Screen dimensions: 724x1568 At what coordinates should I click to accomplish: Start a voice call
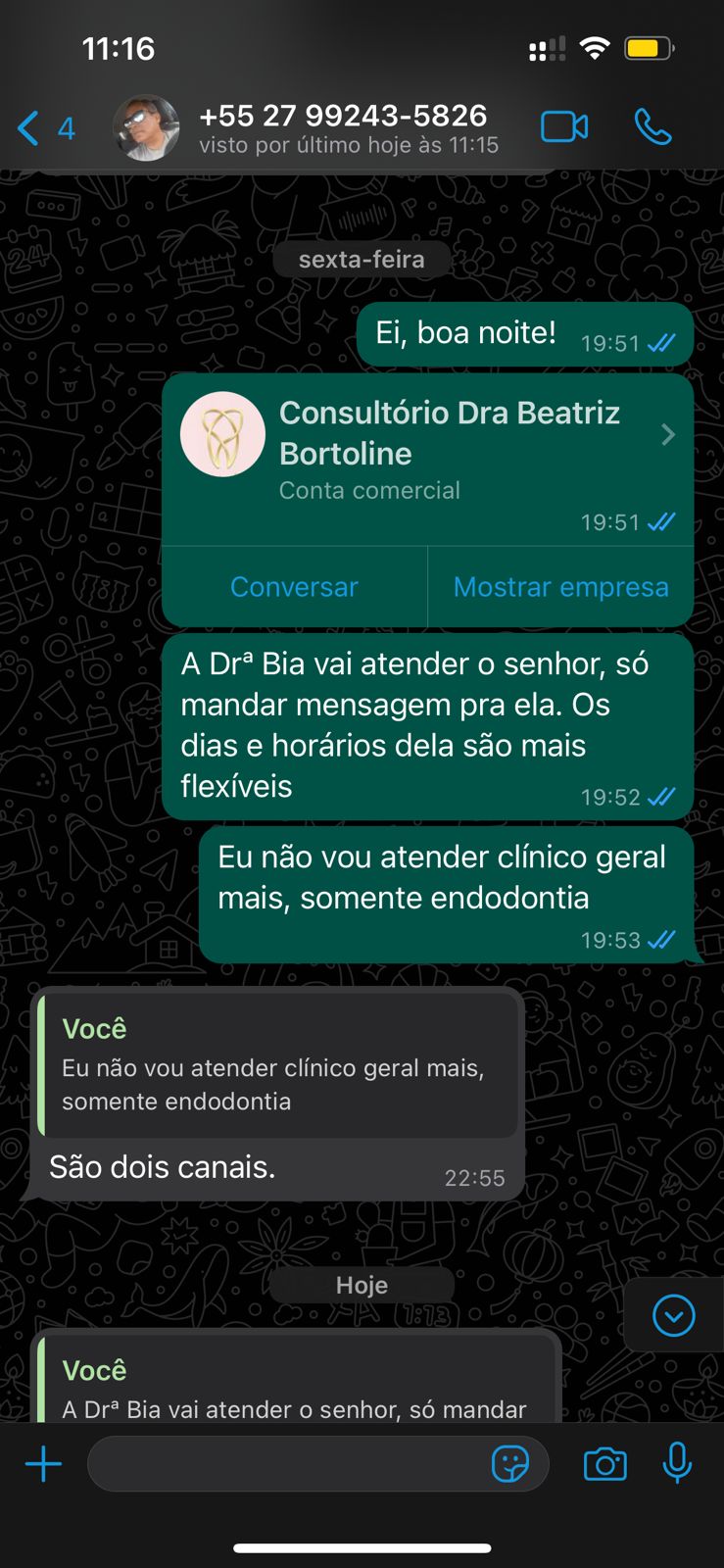click(652, 127)
